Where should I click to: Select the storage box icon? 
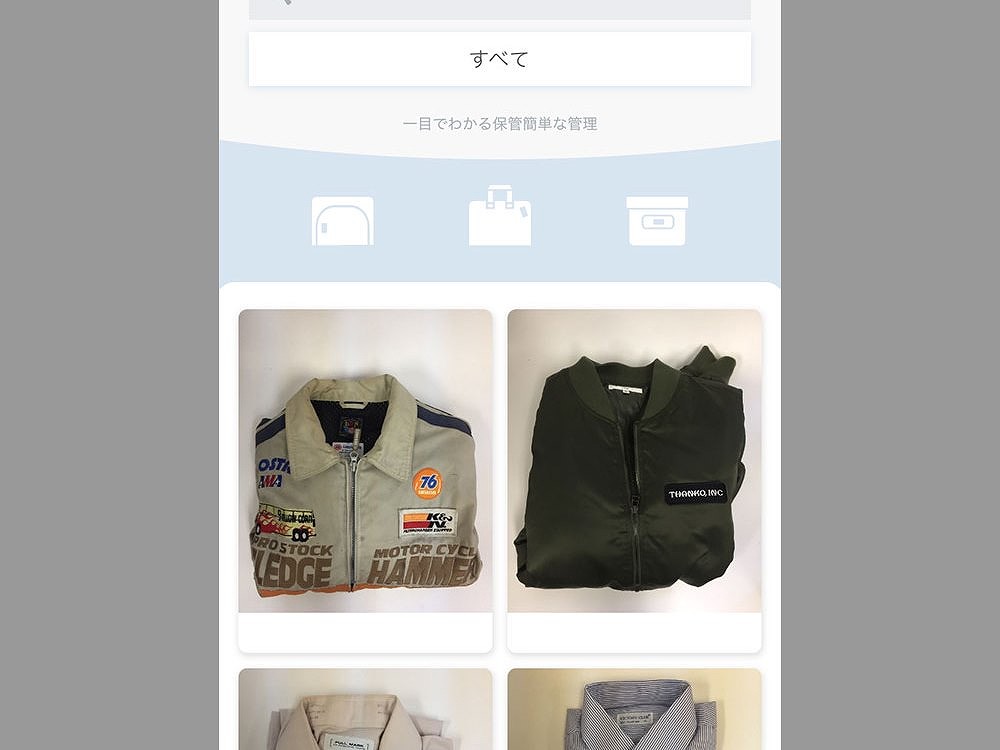point(657,221)
